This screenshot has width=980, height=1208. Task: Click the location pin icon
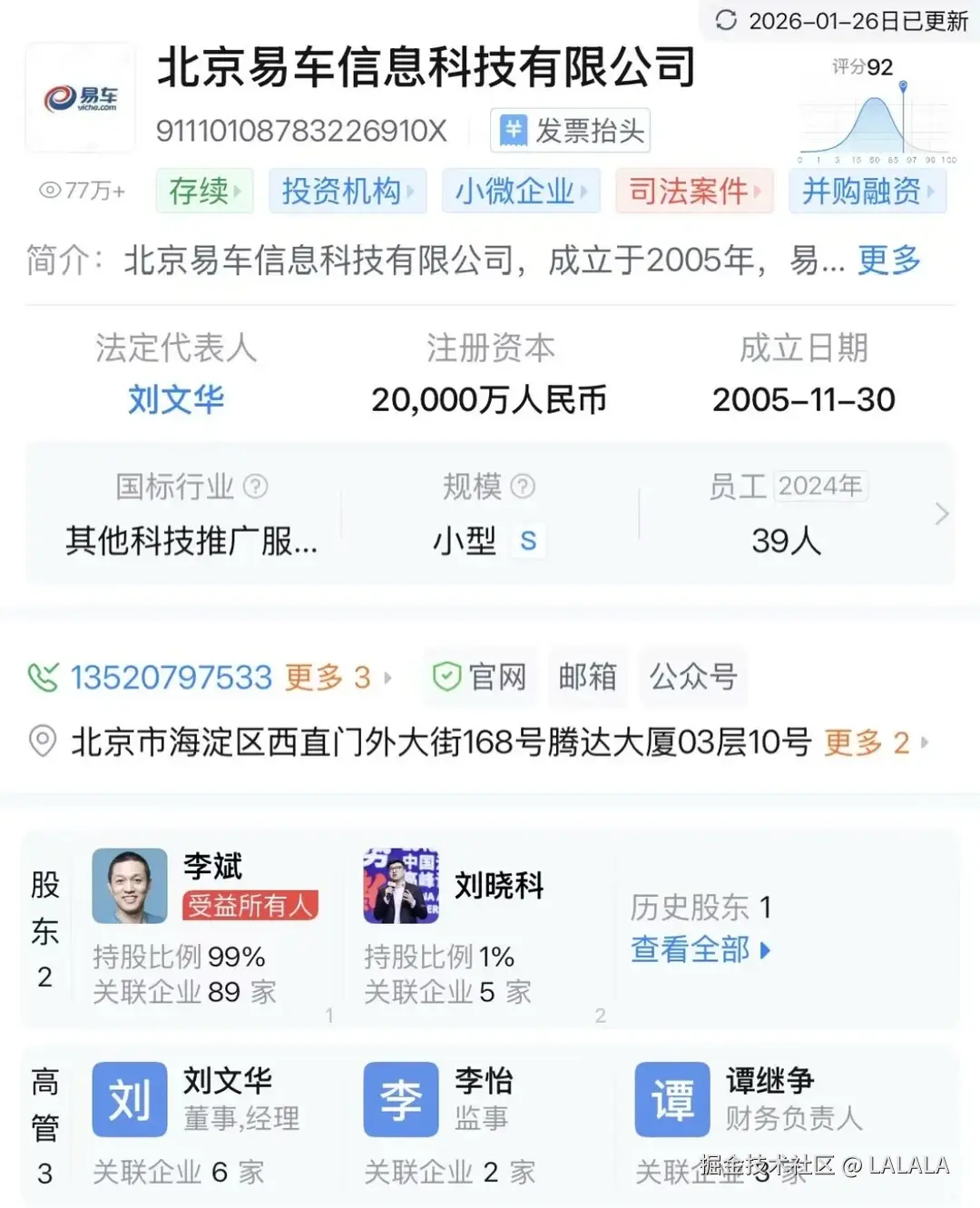coord(42,742)
